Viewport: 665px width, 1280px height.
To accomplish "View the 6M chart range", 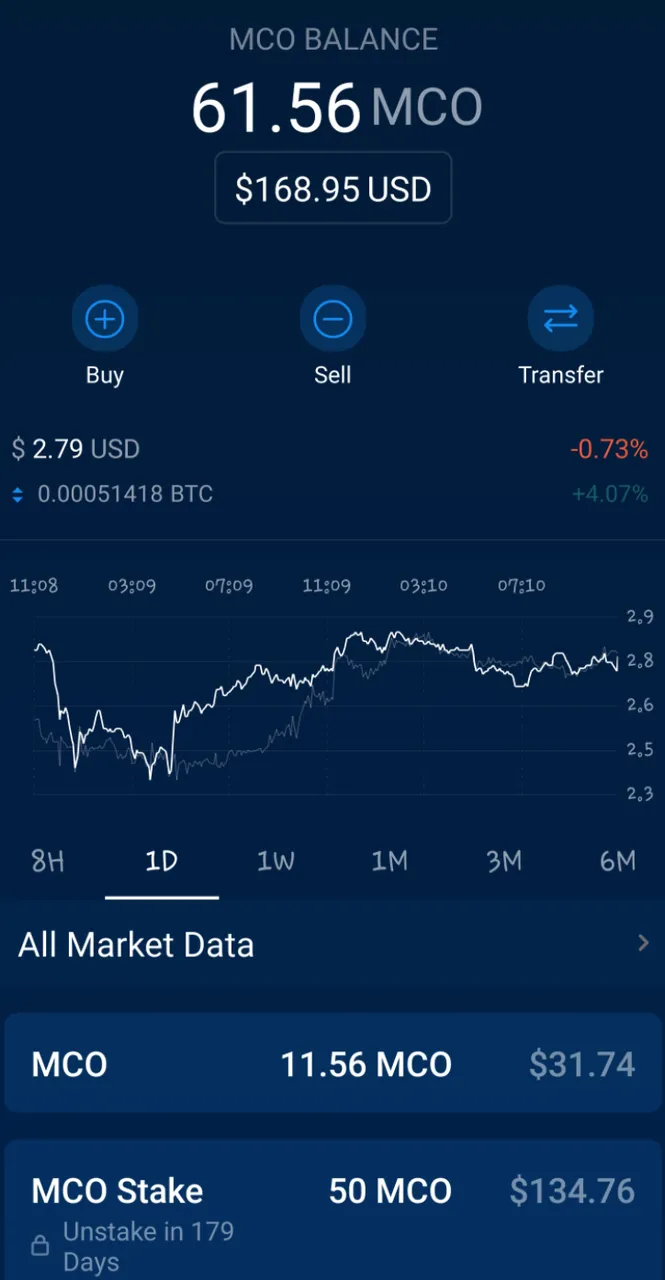I will [618, 861].
